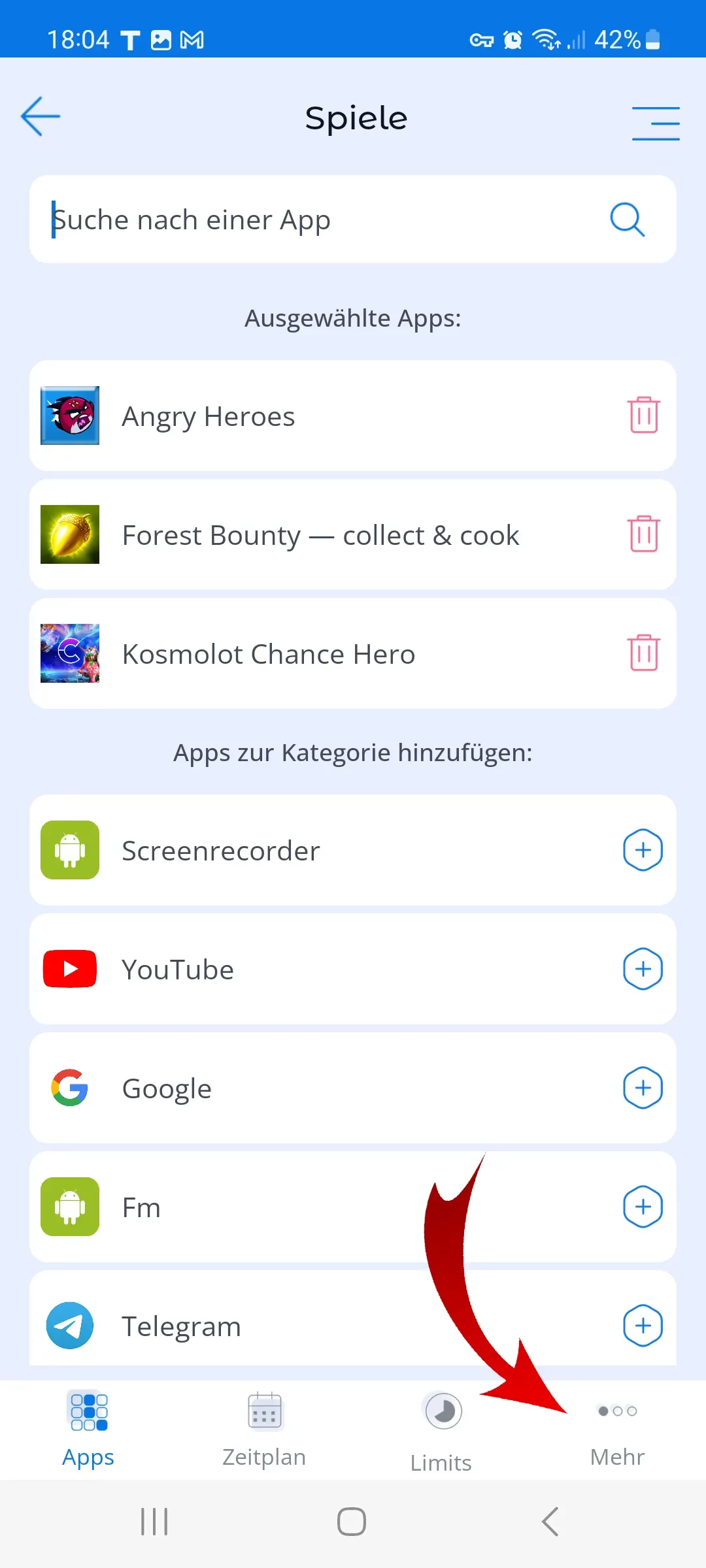Viewport: 706px width, 1568px height.
Task: Go back using the top-left arrow
Action: 41,117
